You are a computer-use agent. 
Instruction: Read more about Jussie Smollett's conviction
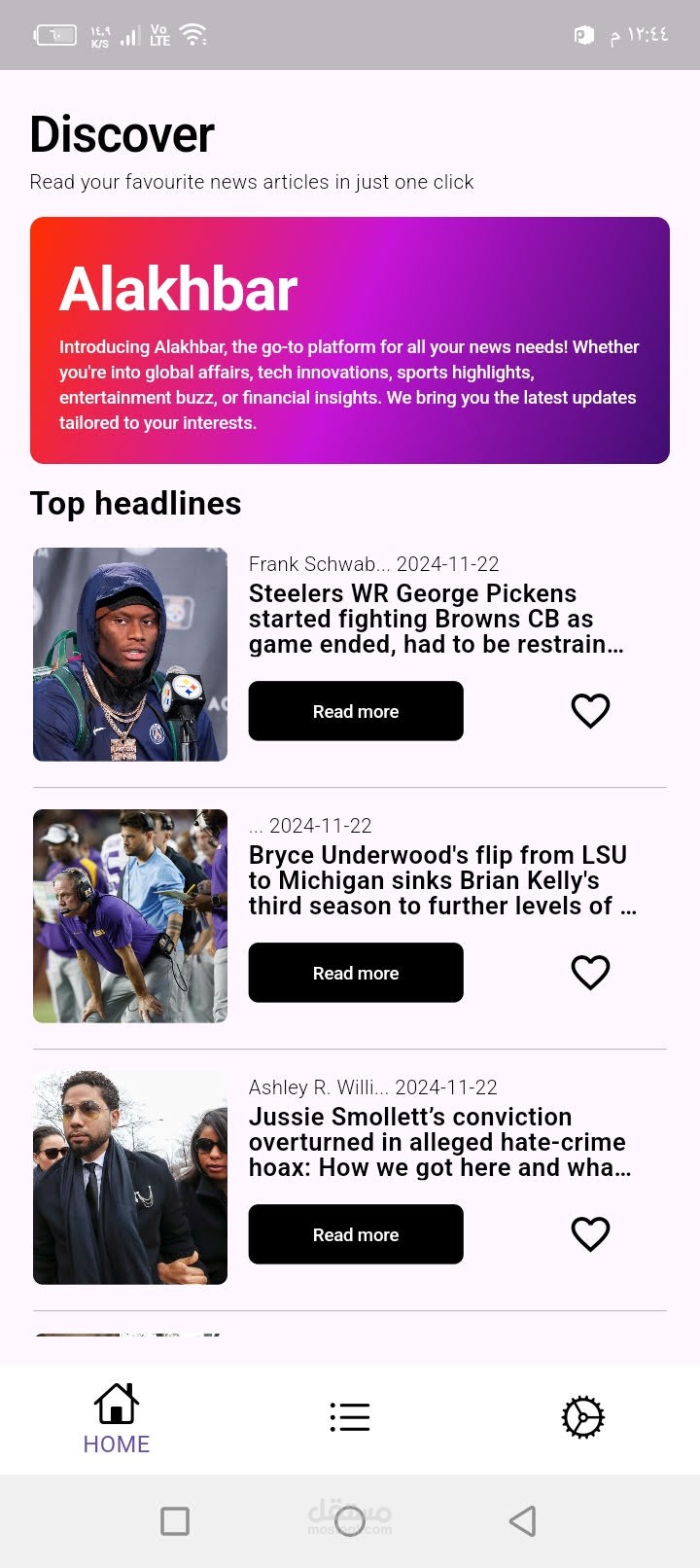[x=356, y=1234]
